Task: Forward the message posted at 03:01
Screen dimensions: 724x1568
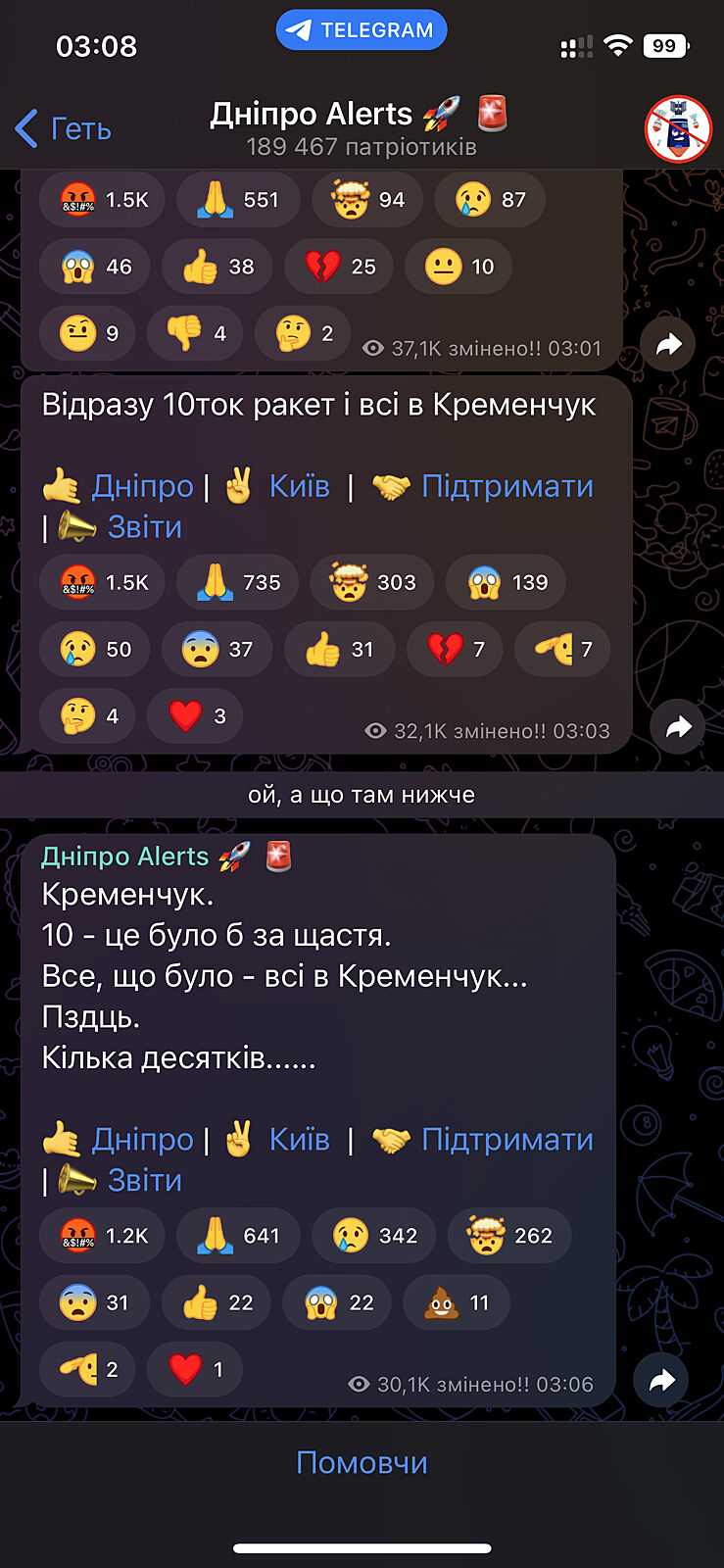Action: tap(668, 344)
